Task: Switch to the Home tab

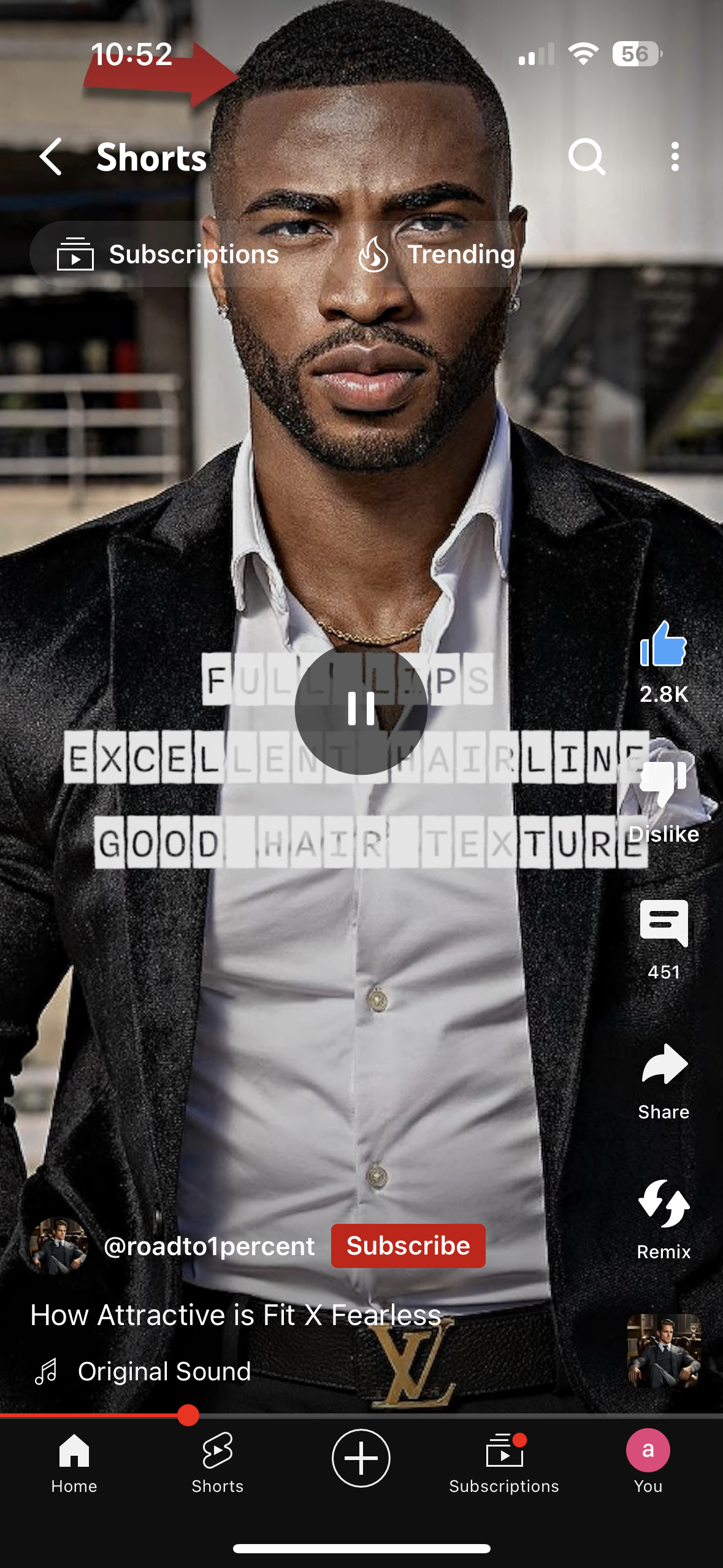Action: tap(74, 1463)
